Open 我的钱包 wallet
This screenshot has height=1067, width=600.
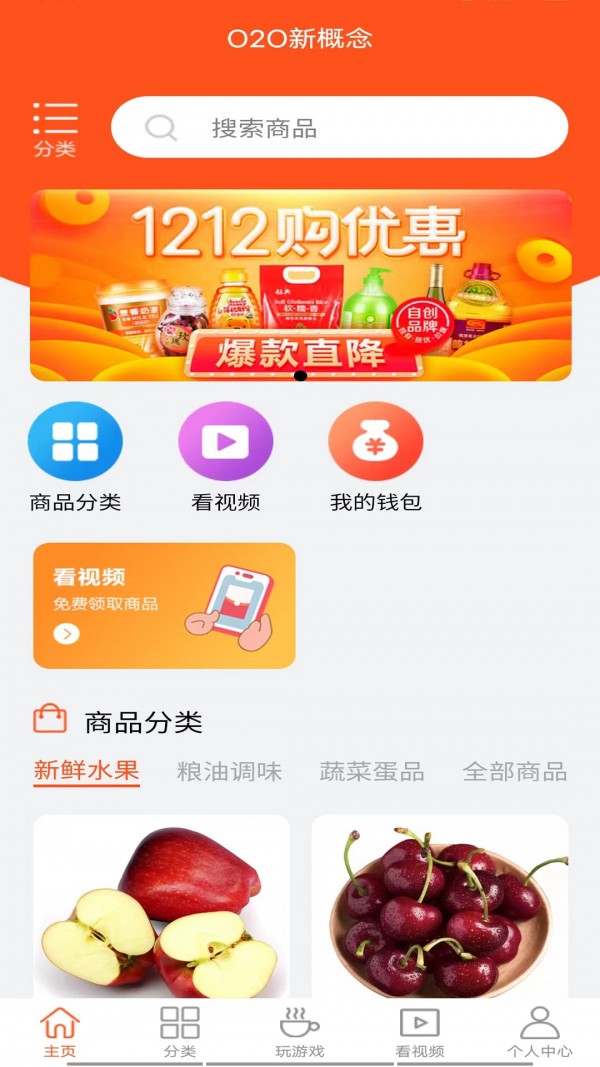(376, 442)
